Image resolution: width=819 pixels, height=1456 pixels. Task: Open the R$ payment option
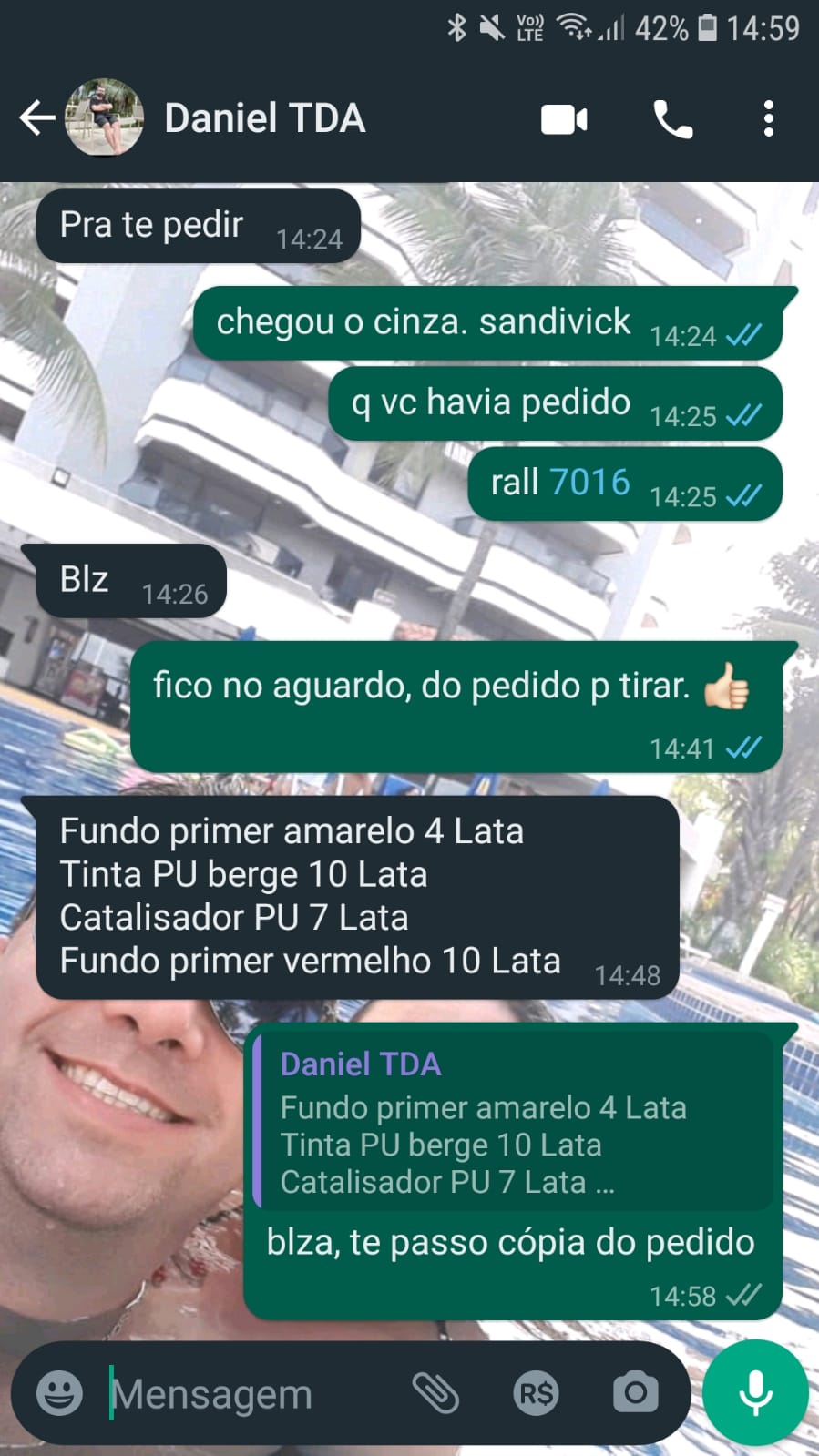pos(536,1393)
